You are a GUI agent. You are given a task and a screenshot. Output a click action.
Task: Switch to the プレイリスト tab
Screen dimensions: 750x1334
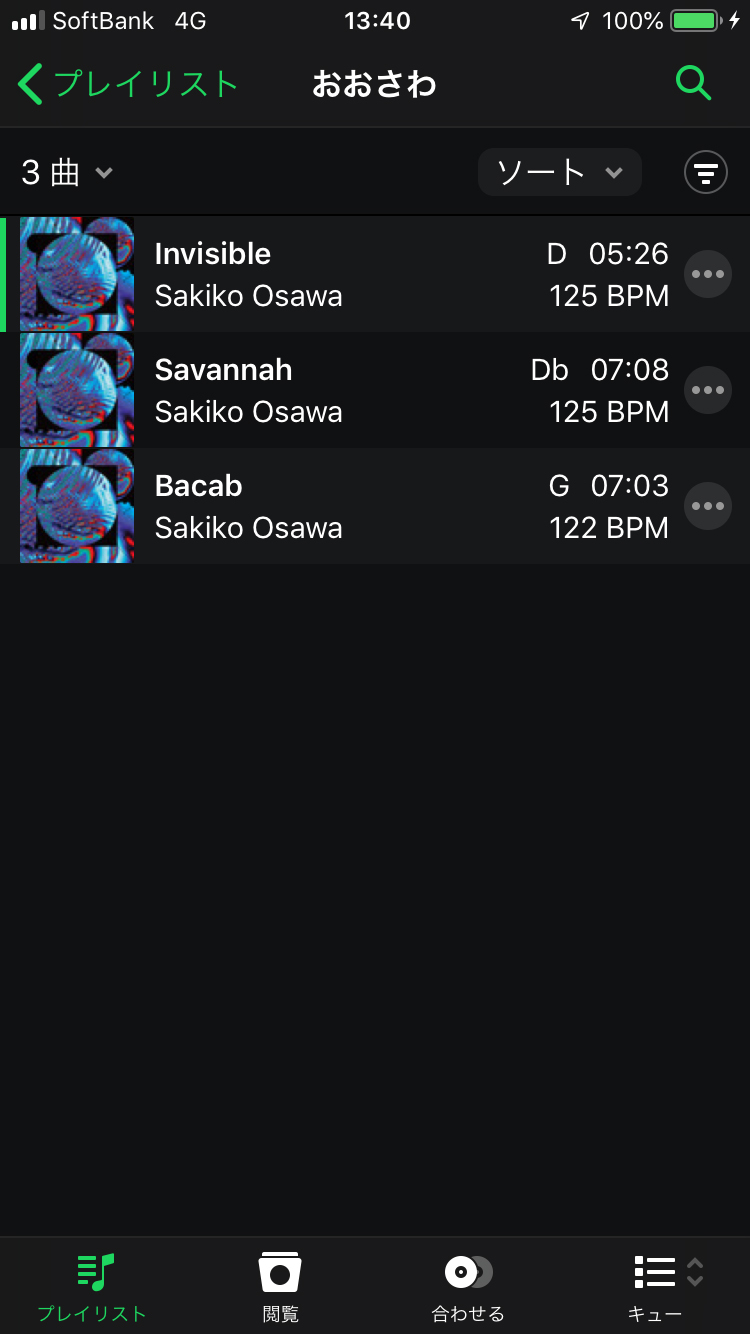[93, 1286]
